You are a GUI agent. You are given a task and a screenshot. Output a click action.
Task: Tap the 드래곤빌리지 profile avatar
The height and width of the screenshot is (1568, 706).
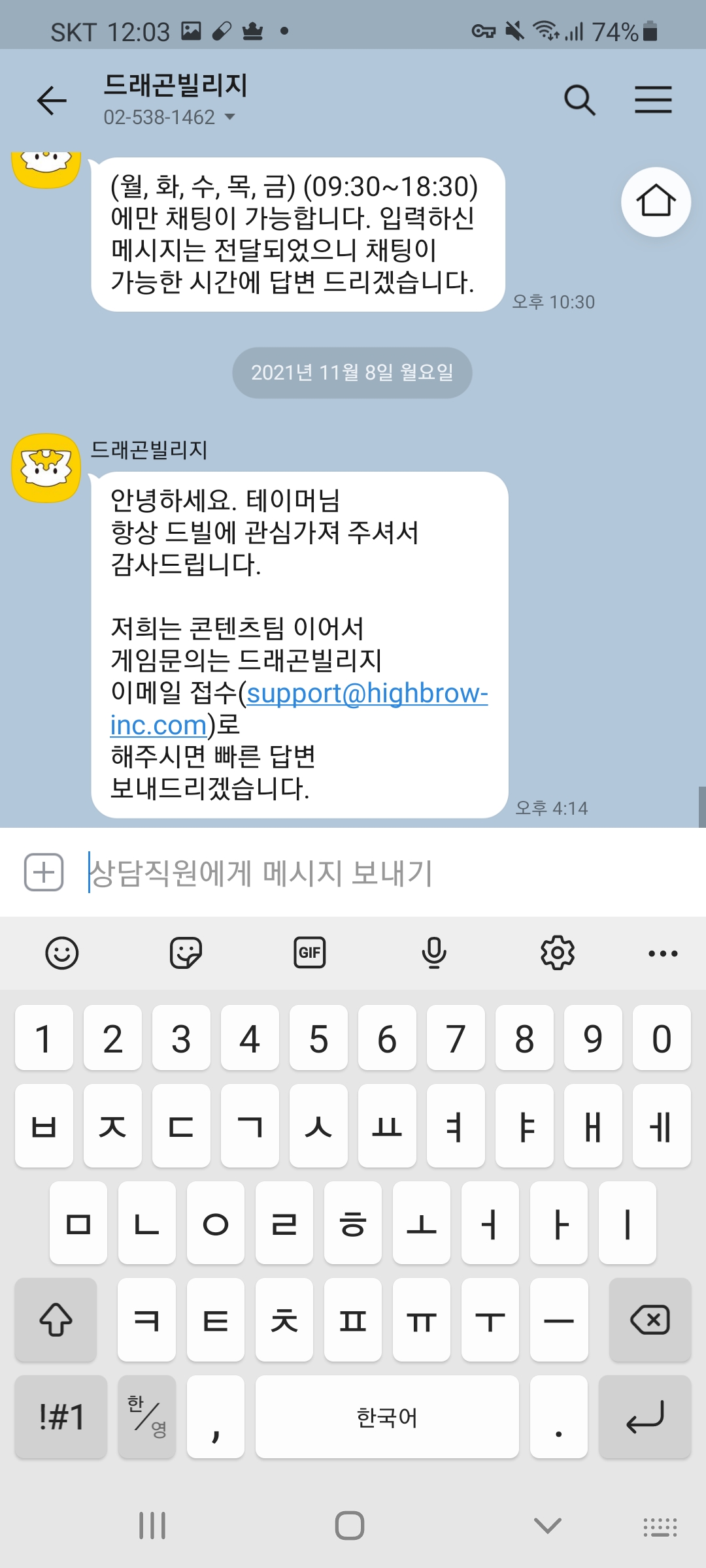click(46, 468)
